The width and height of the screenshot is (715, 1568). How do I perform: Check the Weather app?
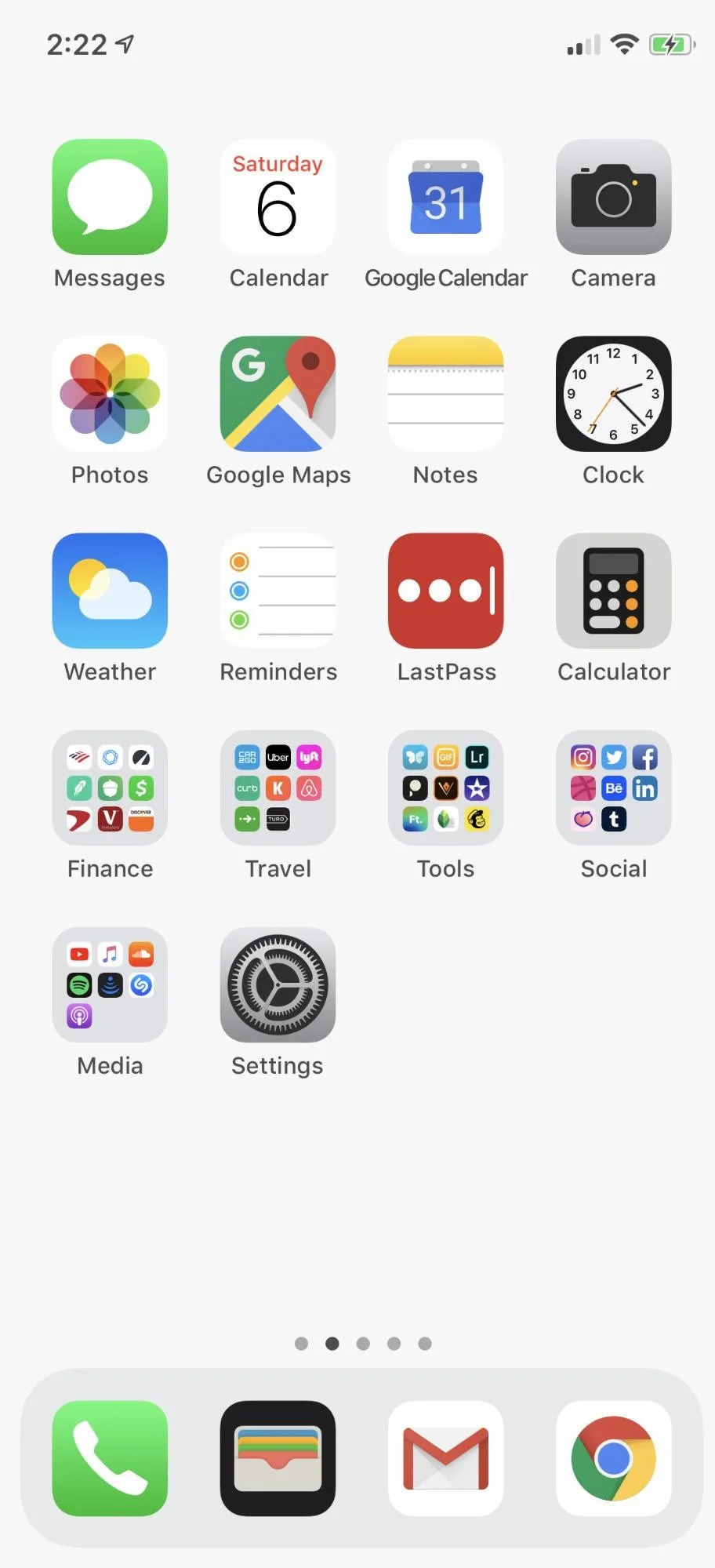[110, 591]
